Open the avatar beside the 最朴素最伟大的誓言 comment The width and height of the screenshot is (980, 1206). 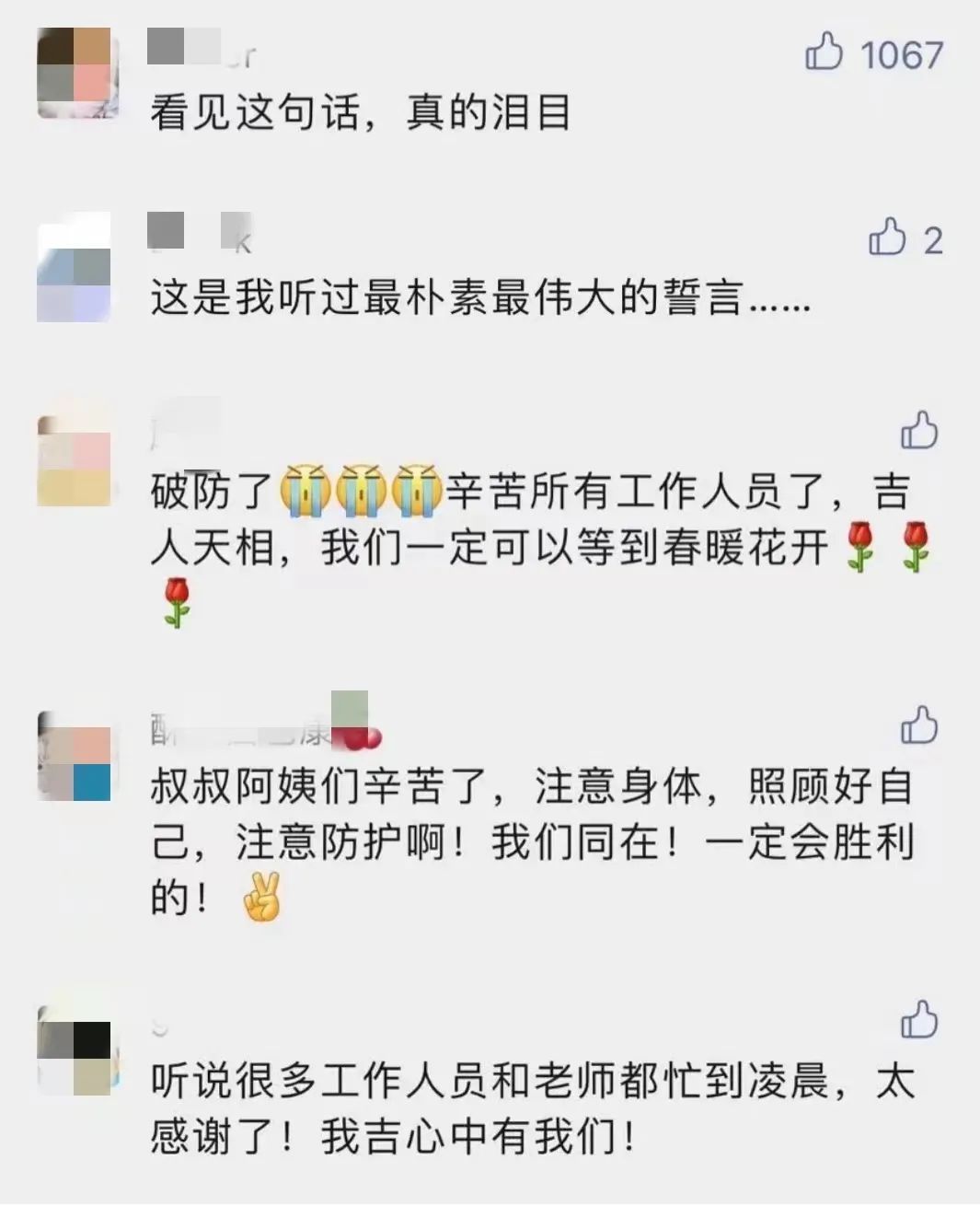click(x=74, y=268)
